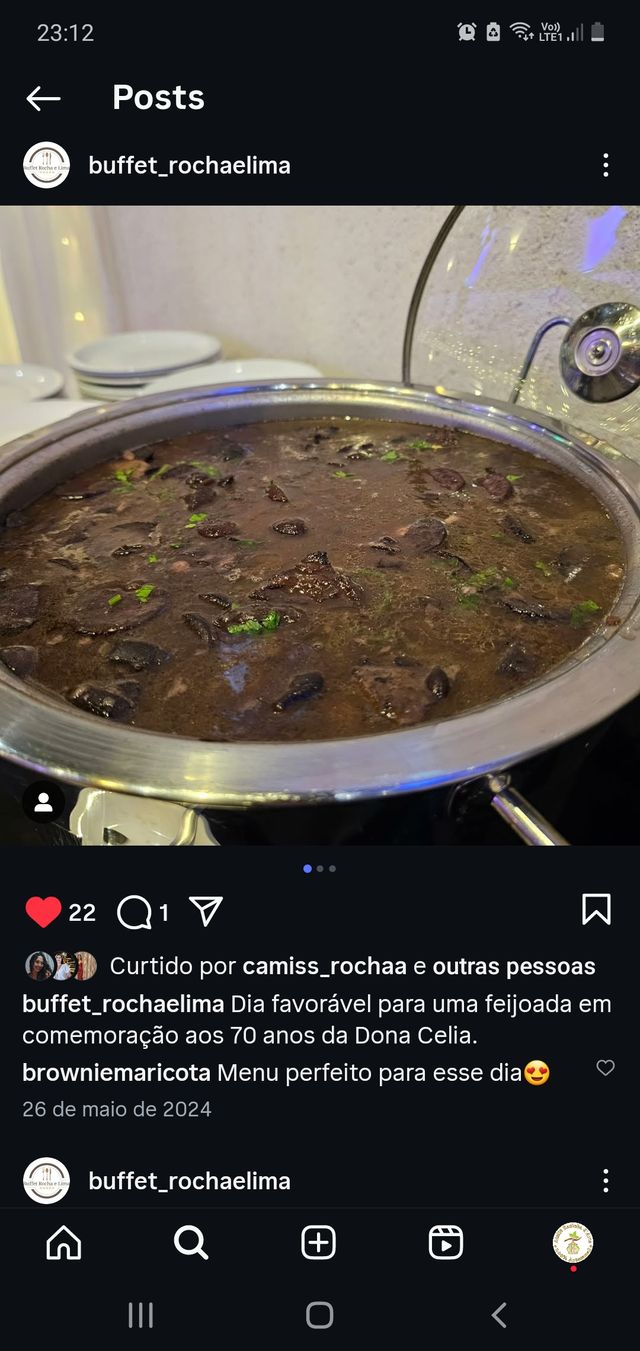View tagged people on the photo
640x1351 pixels.
click(x=44, y=802)
